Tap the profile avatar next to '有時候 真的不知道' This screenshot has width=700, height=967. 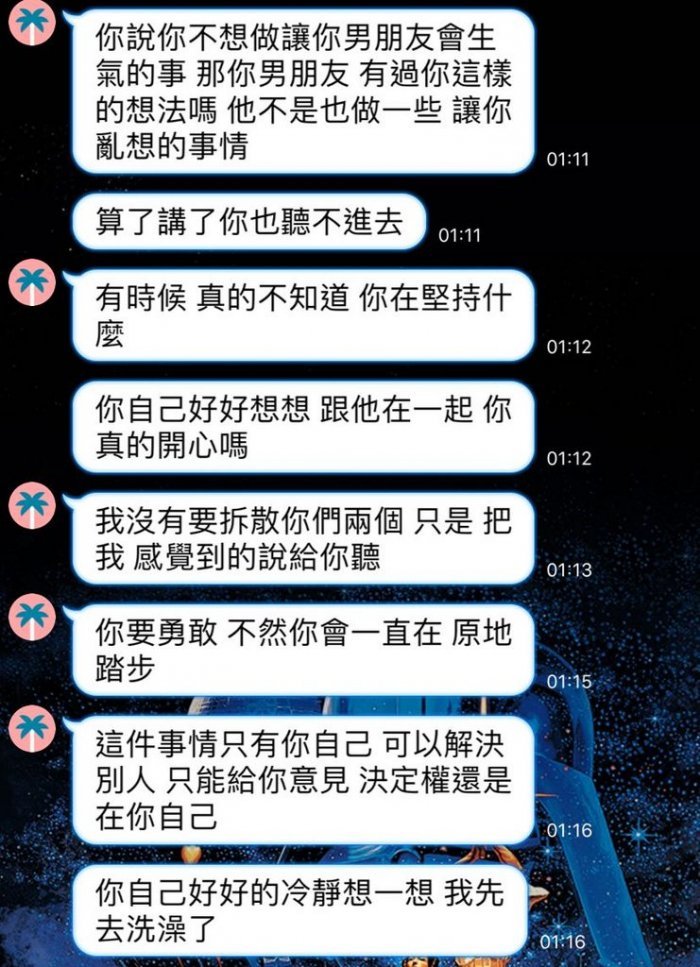(x=32, y=284)
